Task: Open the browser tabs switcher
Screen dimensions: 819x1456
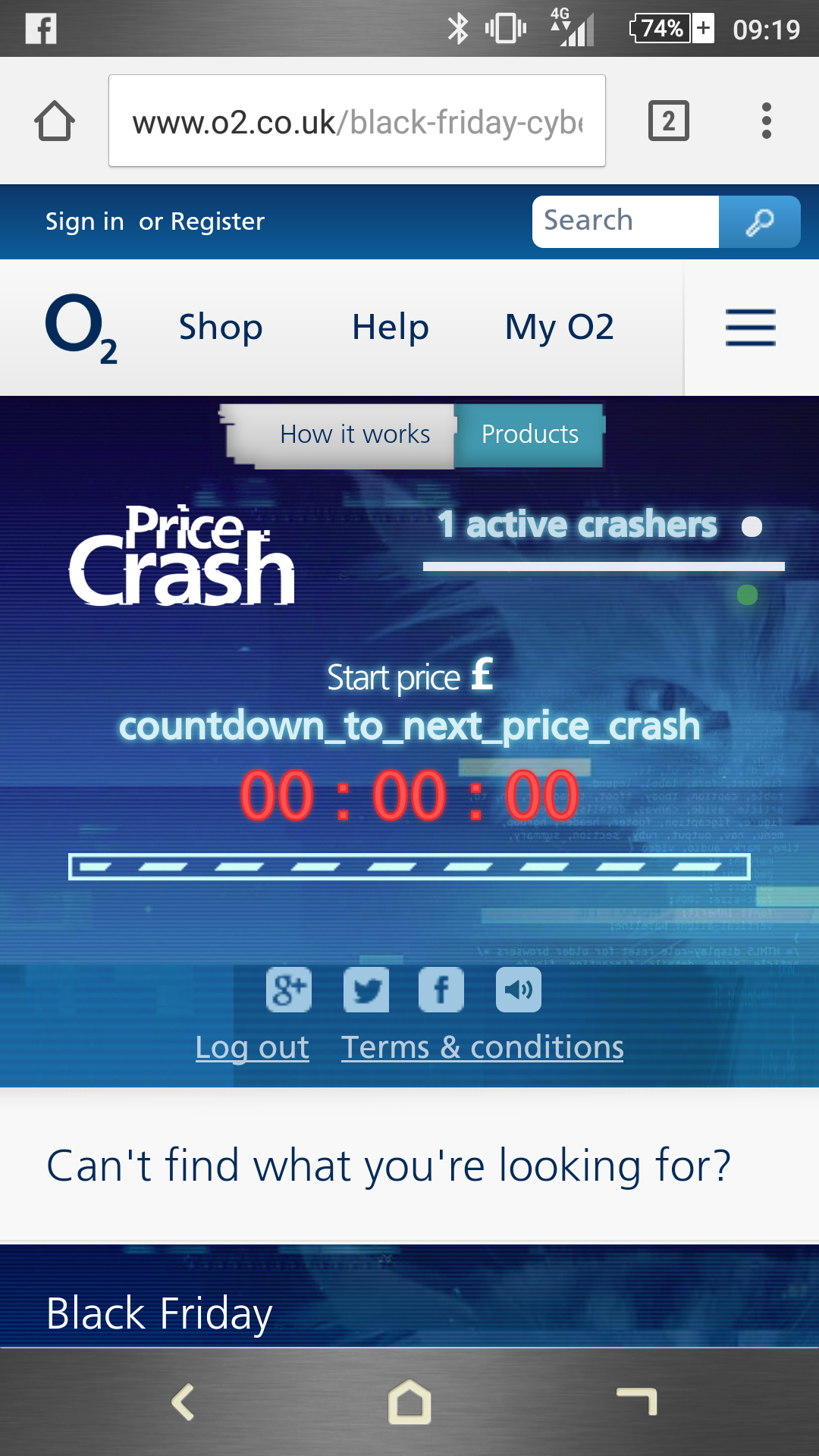Action: pyautogui.click(x=669, y=121)
